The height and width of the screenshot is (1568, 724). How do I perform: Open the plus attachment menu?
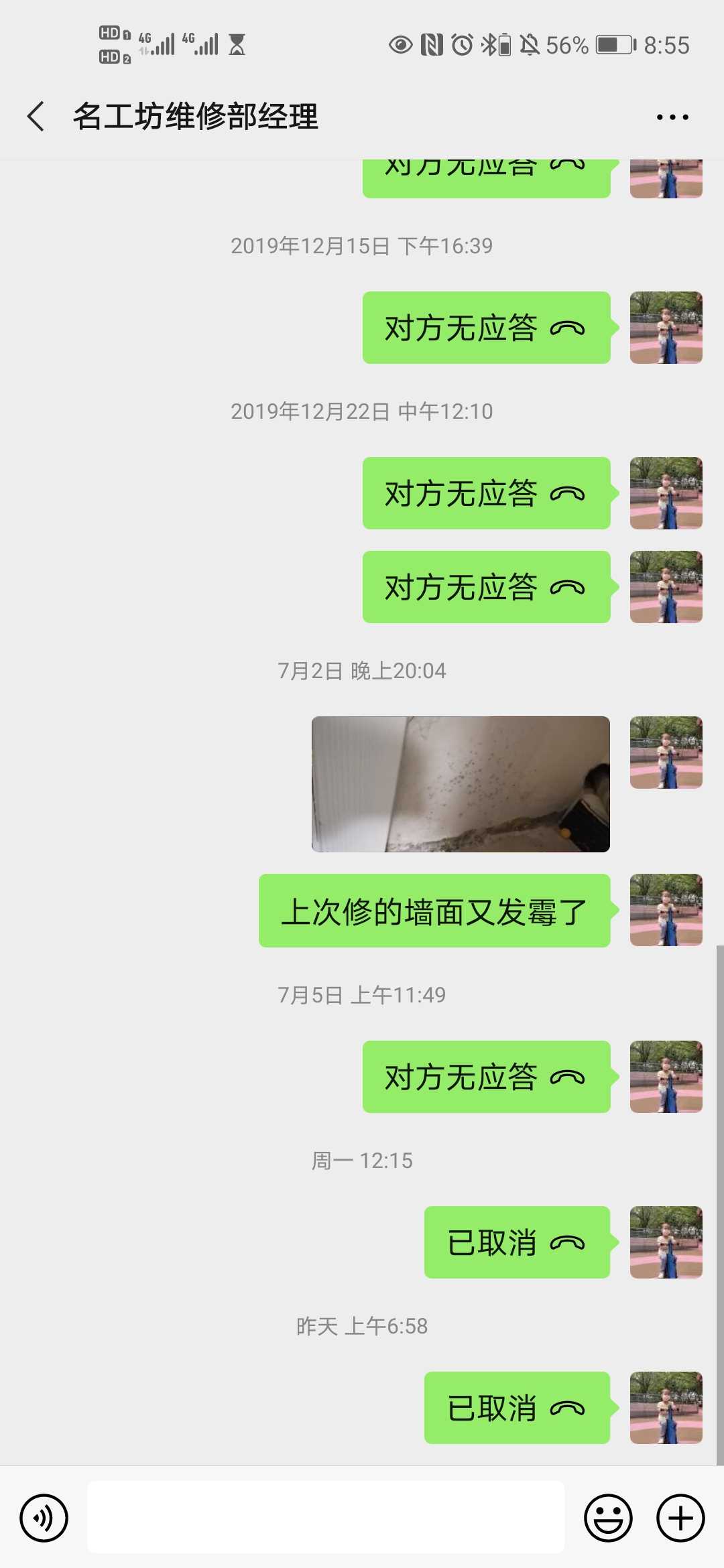pos(680,1518)
